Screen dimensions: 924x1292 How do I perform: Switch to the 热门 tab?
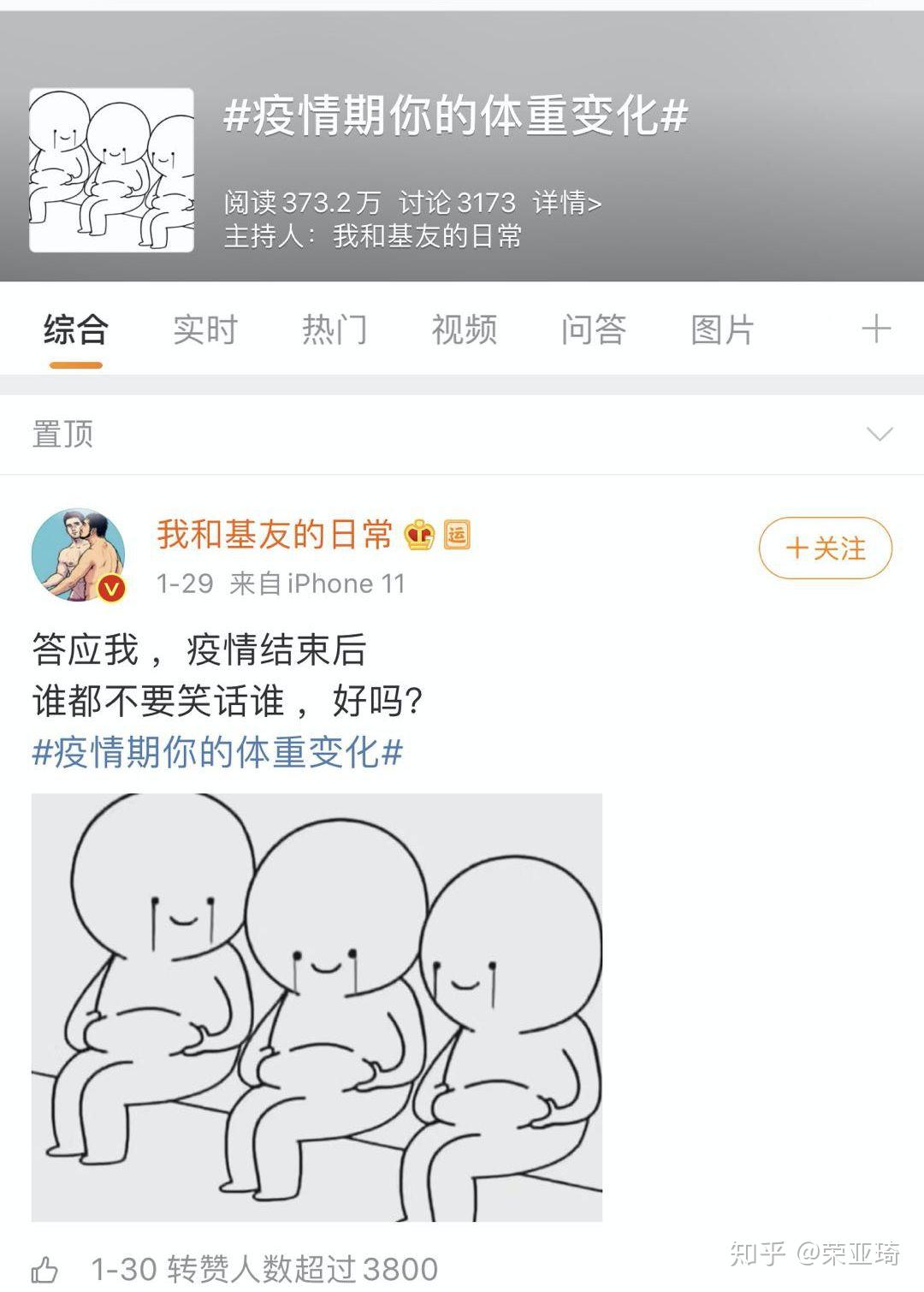point(335,330)
